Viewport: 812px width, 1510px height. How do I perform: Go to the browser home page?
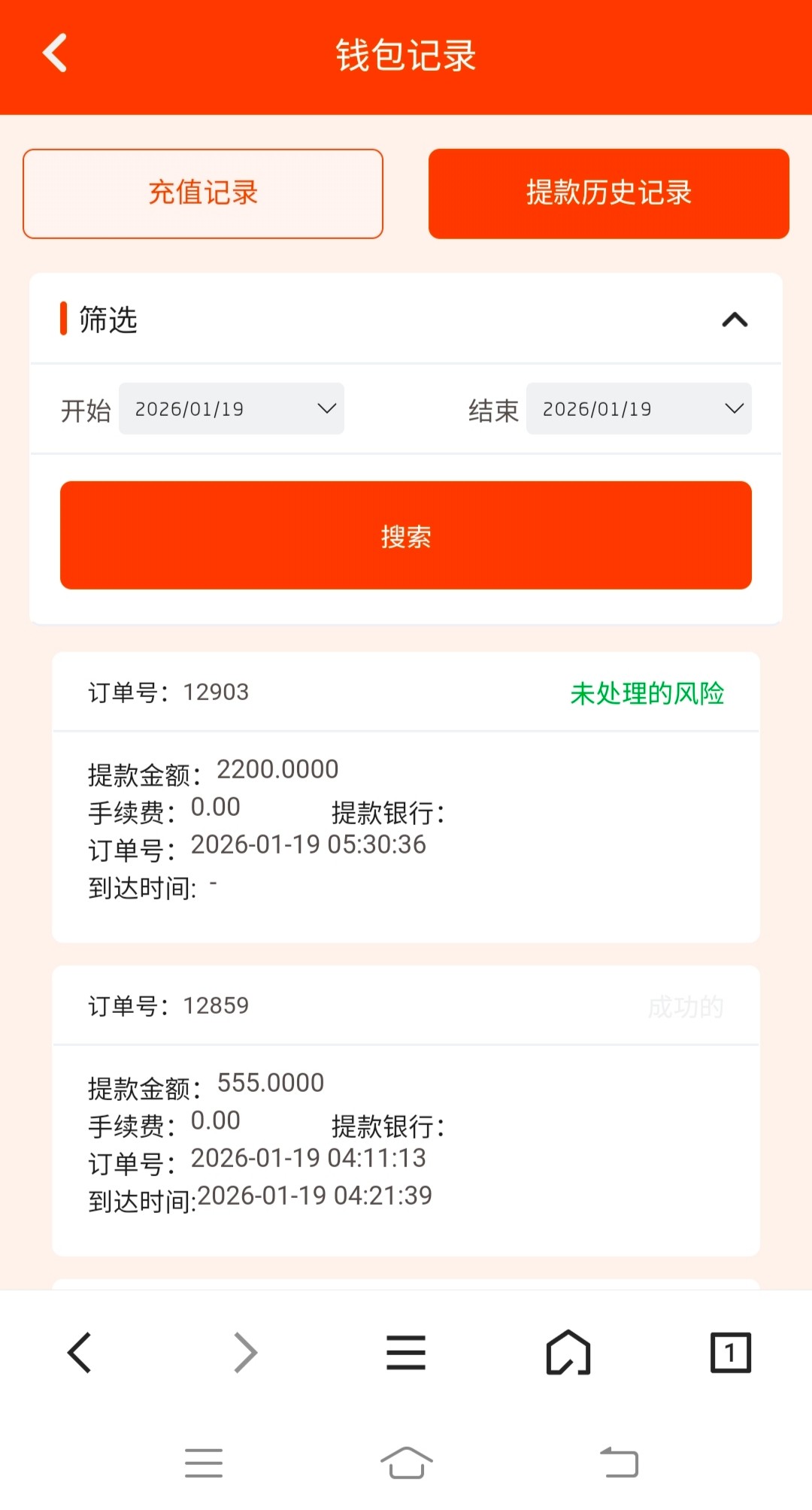[x=568, y=1352]
